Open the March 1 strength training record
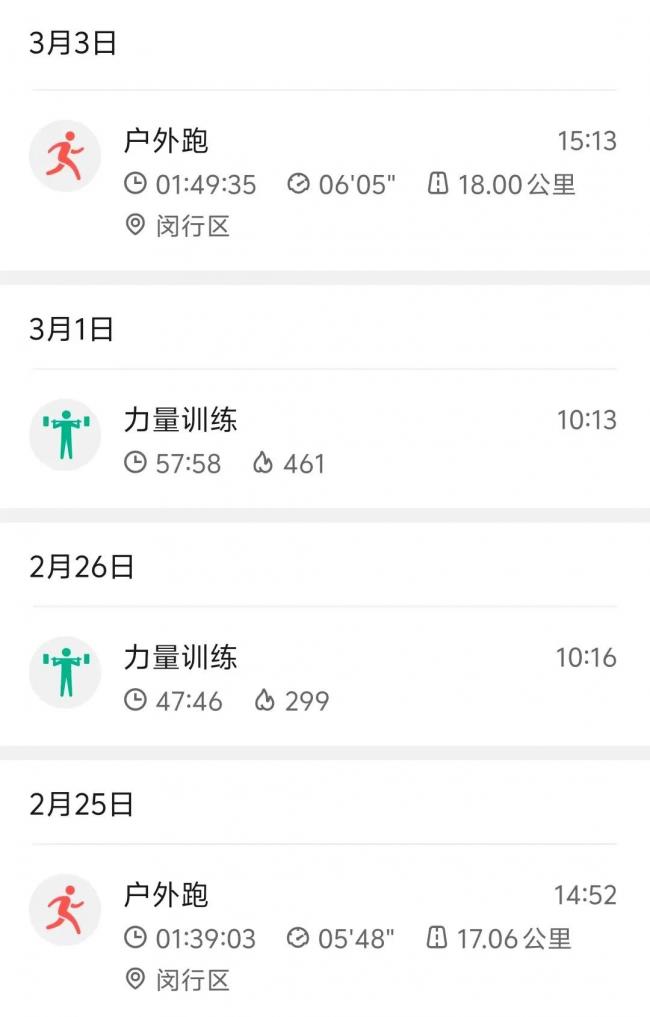 pos(324,440)
